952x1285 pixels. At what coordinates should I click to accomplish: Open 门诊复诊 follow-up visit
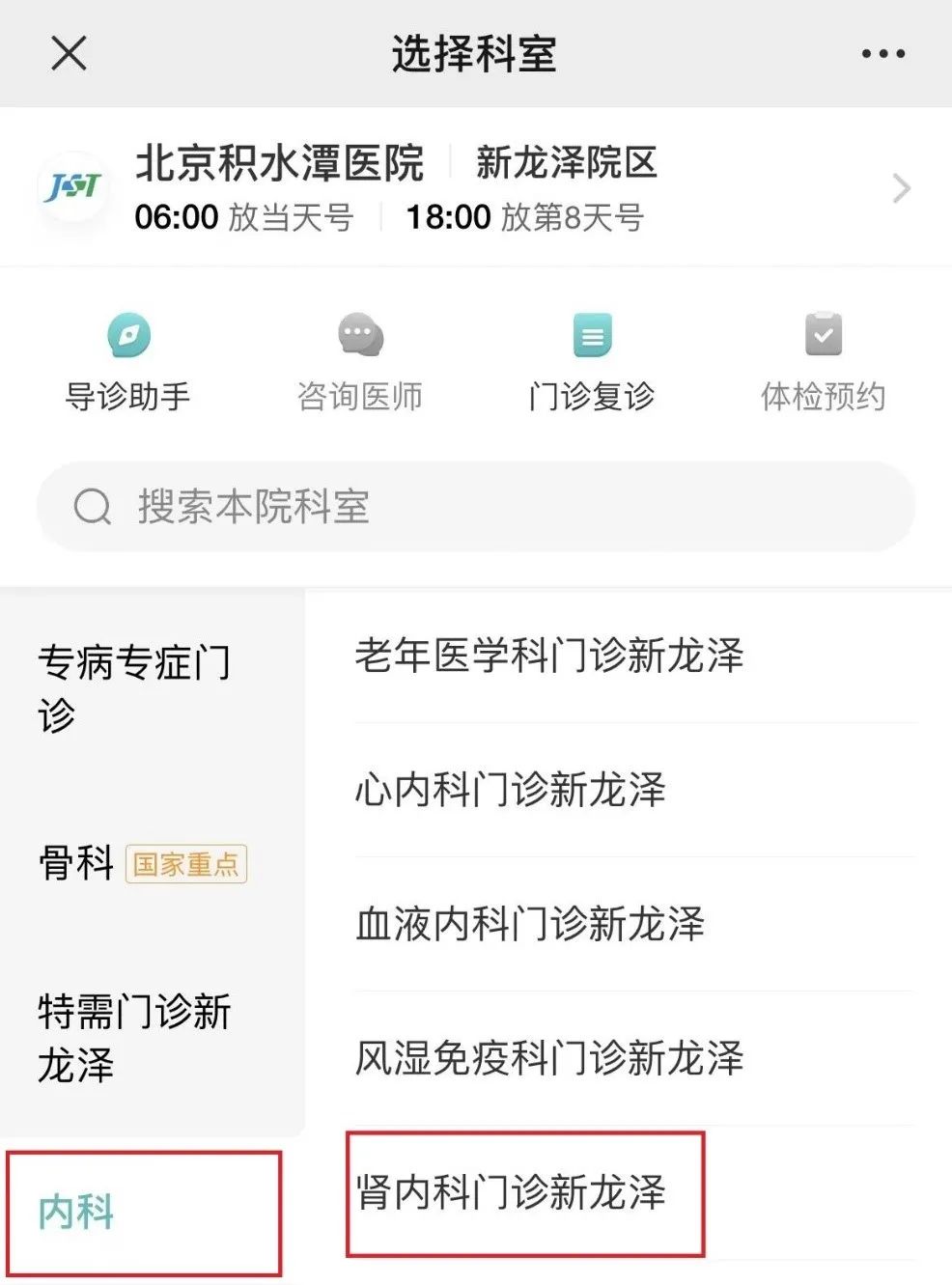click(x=591, y=364)
